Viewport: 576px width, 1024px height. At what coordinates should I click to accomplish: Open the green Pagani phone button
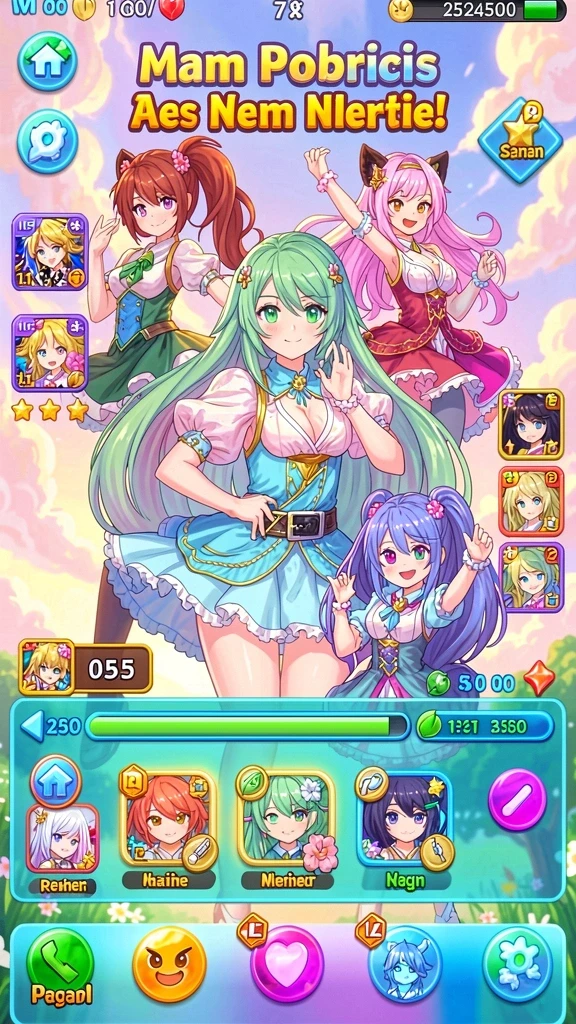tap(60, 964)
